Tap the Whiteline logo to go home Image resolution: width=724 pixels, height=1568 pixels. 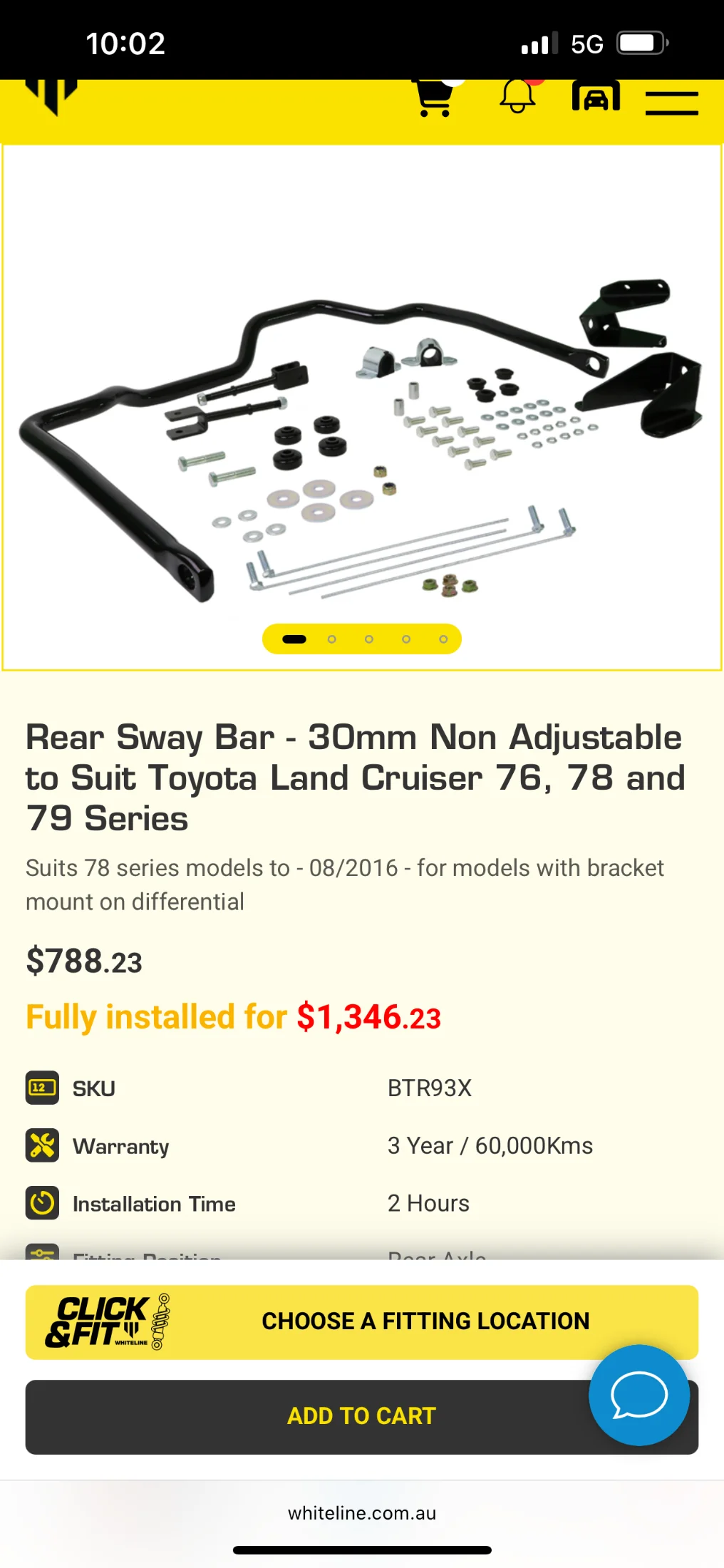(51, 96)
